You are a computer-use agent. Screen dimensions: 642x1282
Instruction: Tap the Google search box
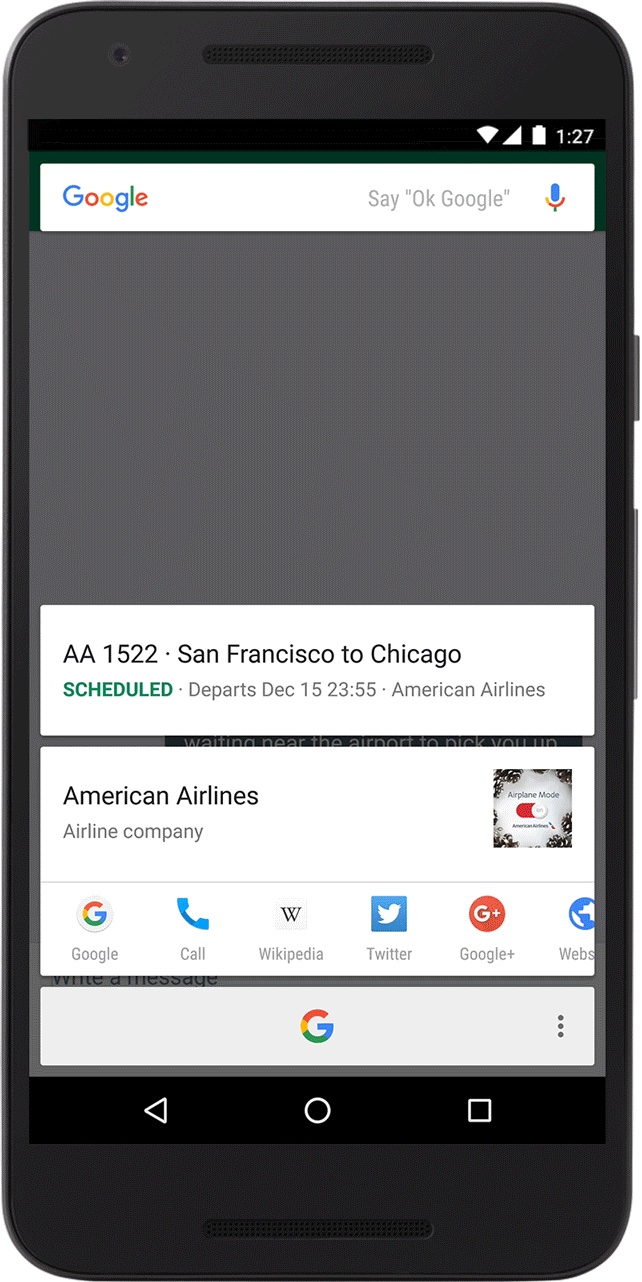coord(300,198)
